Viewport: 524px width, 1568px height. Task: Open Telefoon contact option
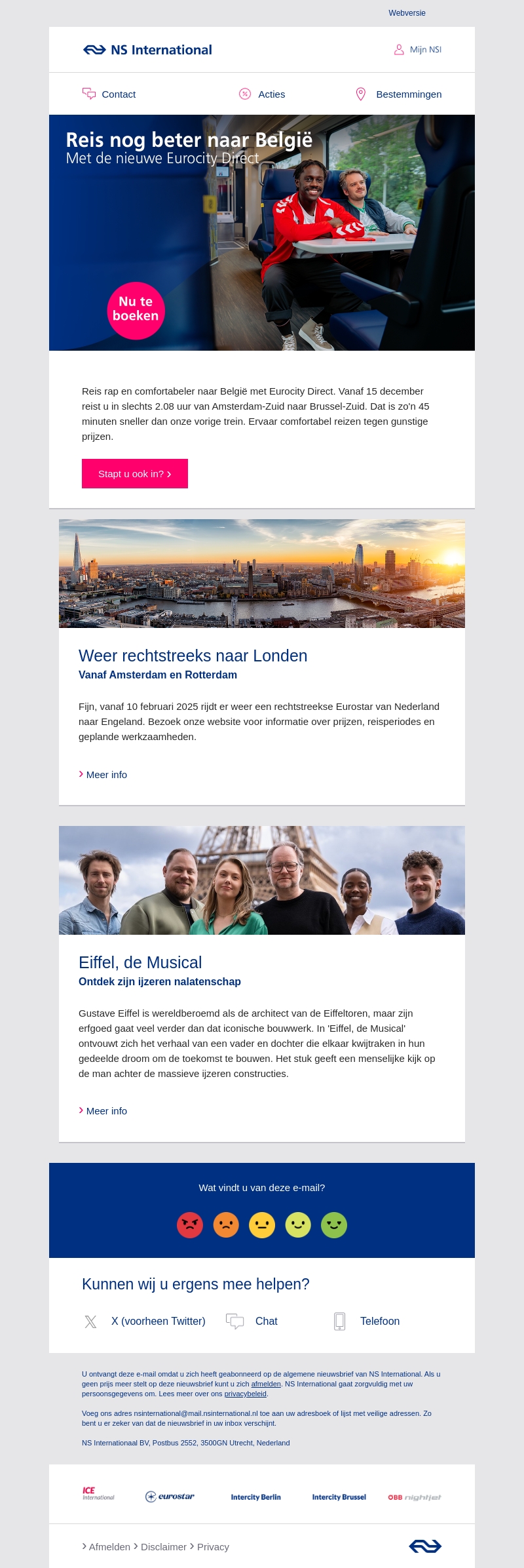pyautogui.click(x=379, y=1322)
